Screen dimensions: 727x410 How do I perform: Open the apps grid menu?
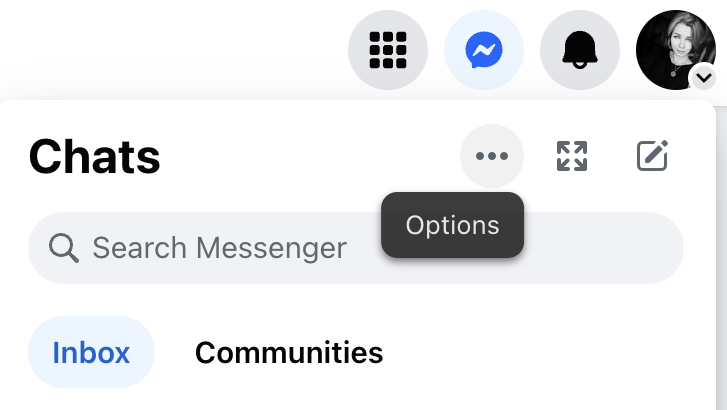(x=388, y=49)
